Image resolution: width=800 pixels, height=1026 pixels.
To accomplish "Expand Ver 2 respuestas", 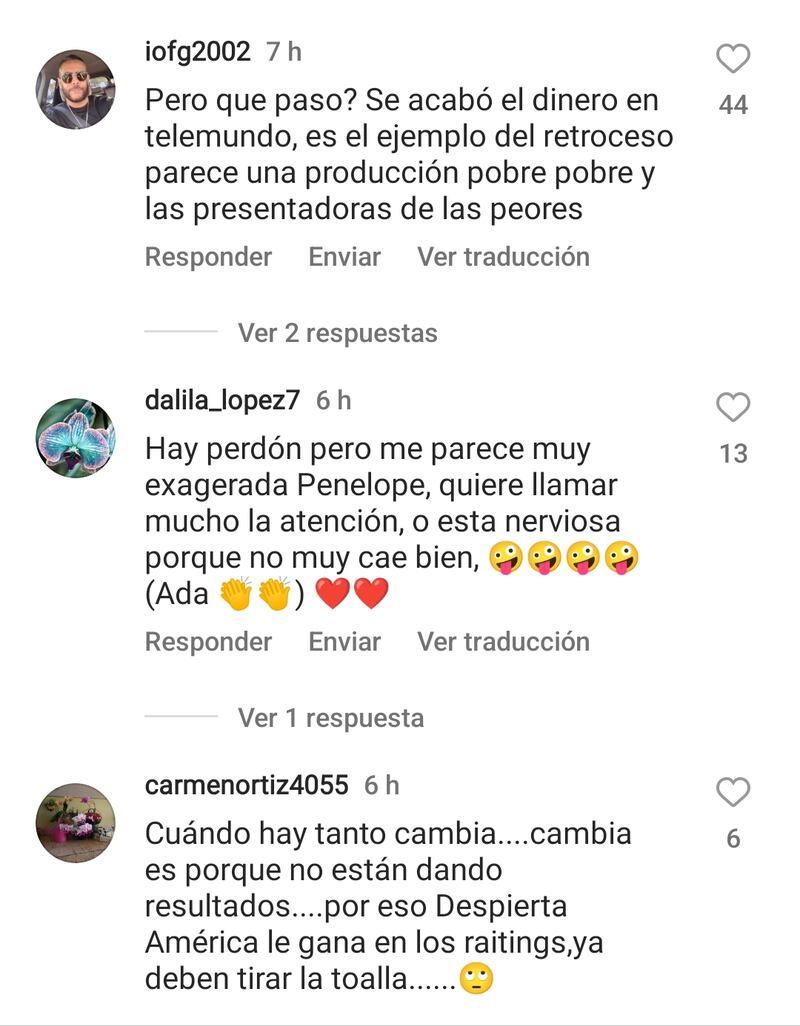I will [337, 332].
